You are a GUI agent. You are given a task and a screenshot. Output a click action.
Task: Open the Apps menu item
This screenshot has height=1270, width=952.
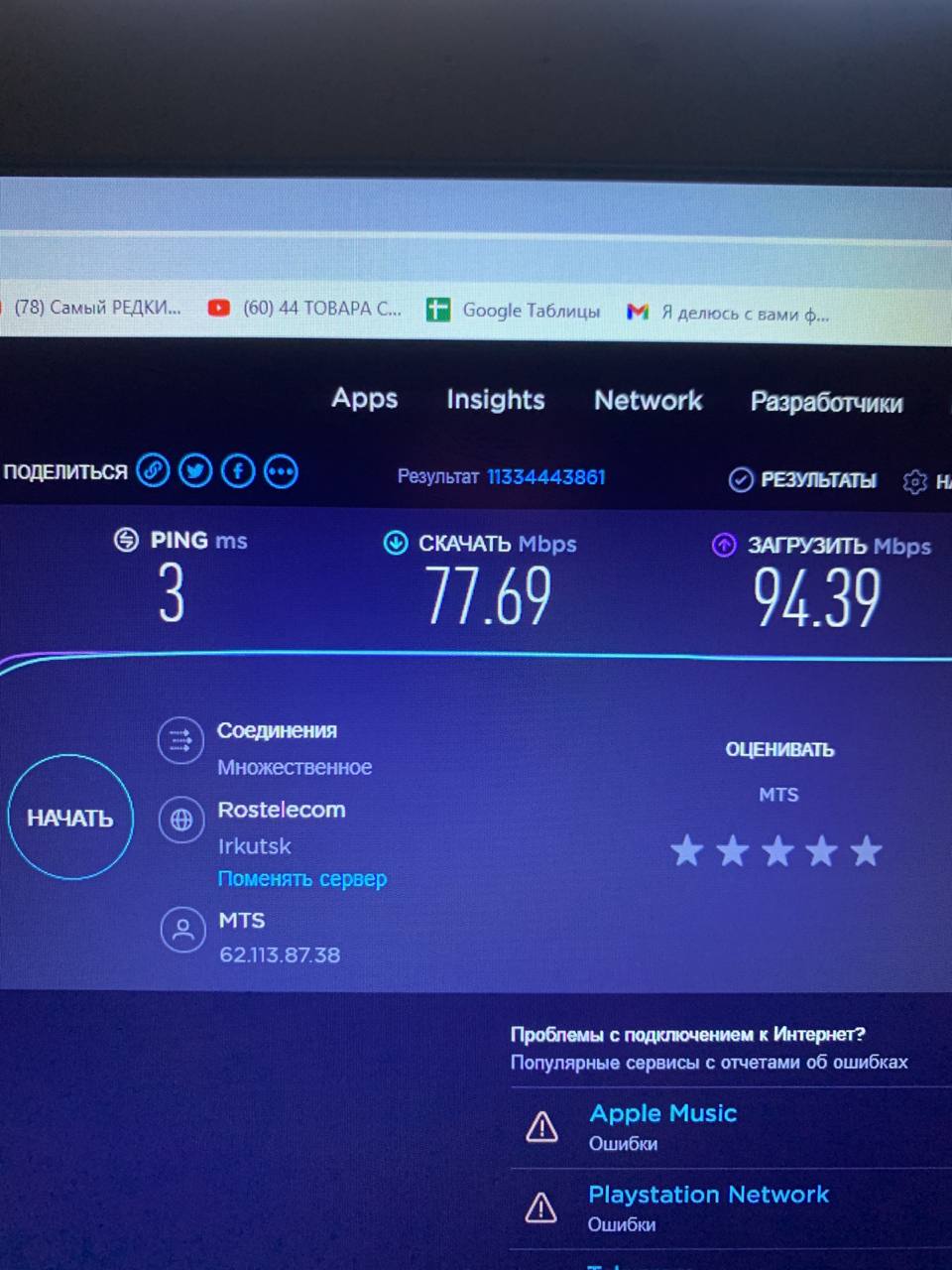point(364,399)
